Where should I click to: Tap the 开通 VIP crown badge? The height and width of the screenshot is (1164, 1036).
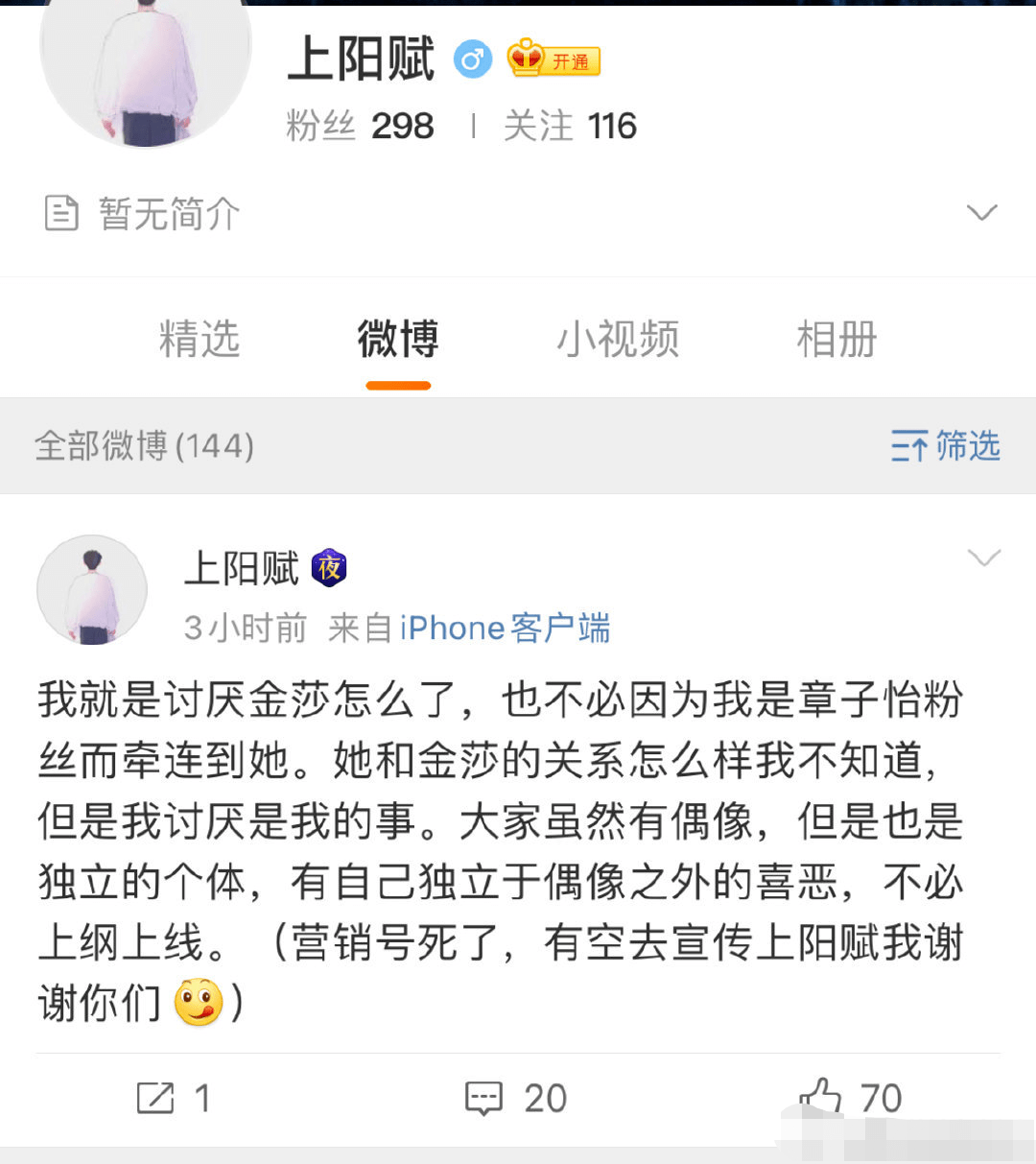(553, 59)
